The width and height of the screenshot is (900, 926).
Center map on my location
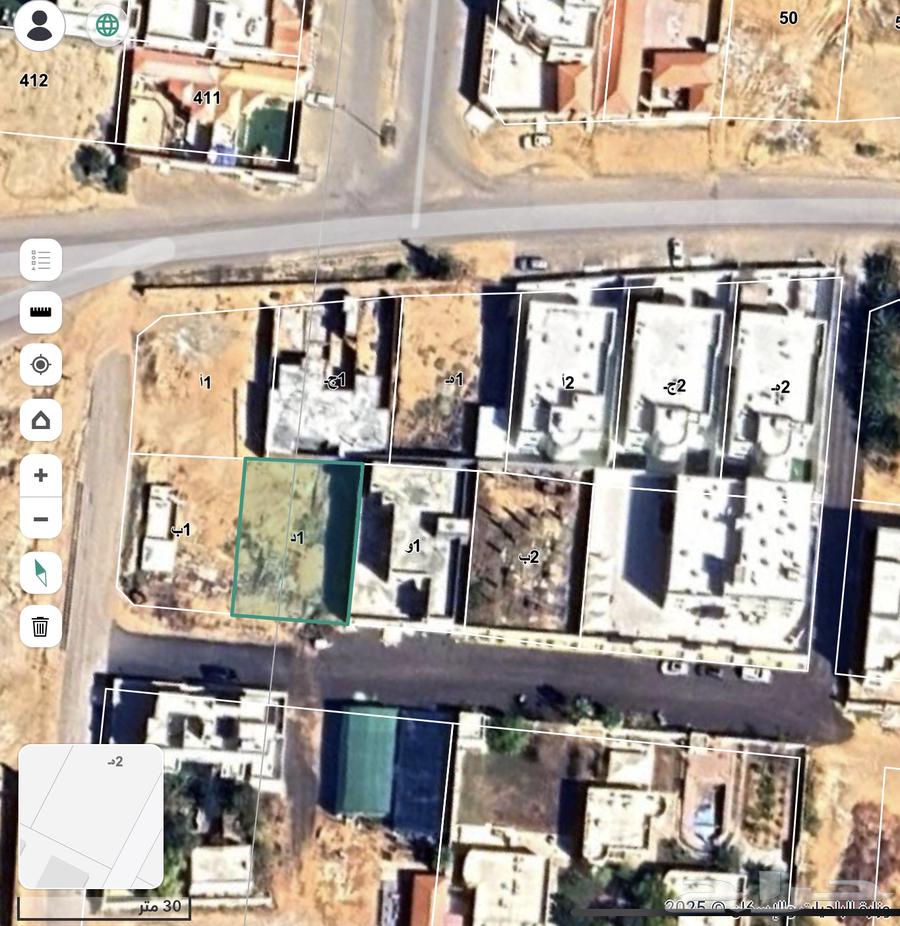(x=41, y=365)
